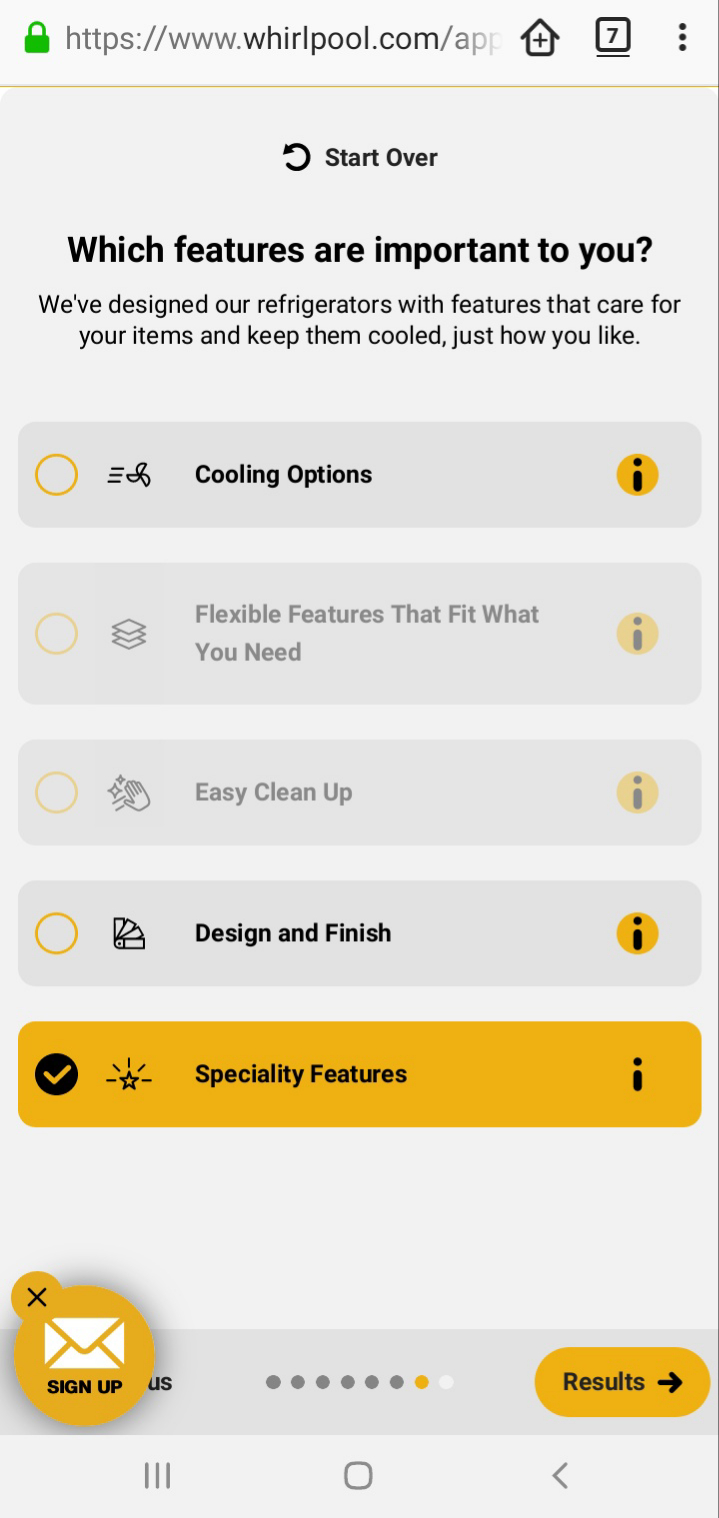The height and width of the screenshot is (1518, 719).
Task: Show info about Cooling Options
Action: click(637, 475)
